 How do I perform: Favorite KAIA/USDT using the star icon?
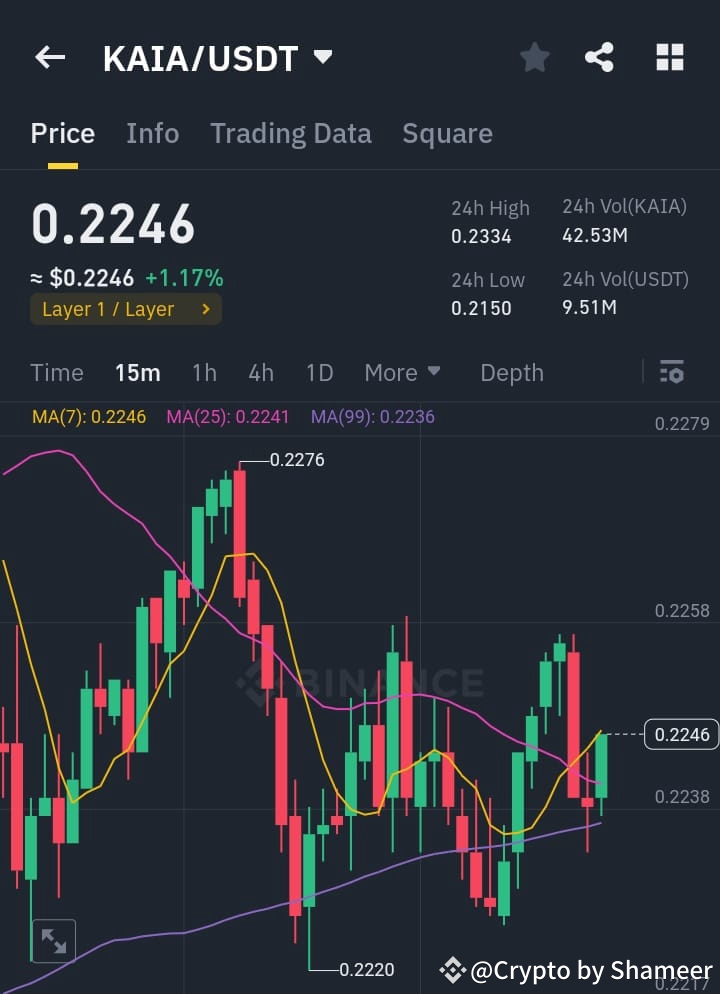pyautogui.click(x=534, y=57)
